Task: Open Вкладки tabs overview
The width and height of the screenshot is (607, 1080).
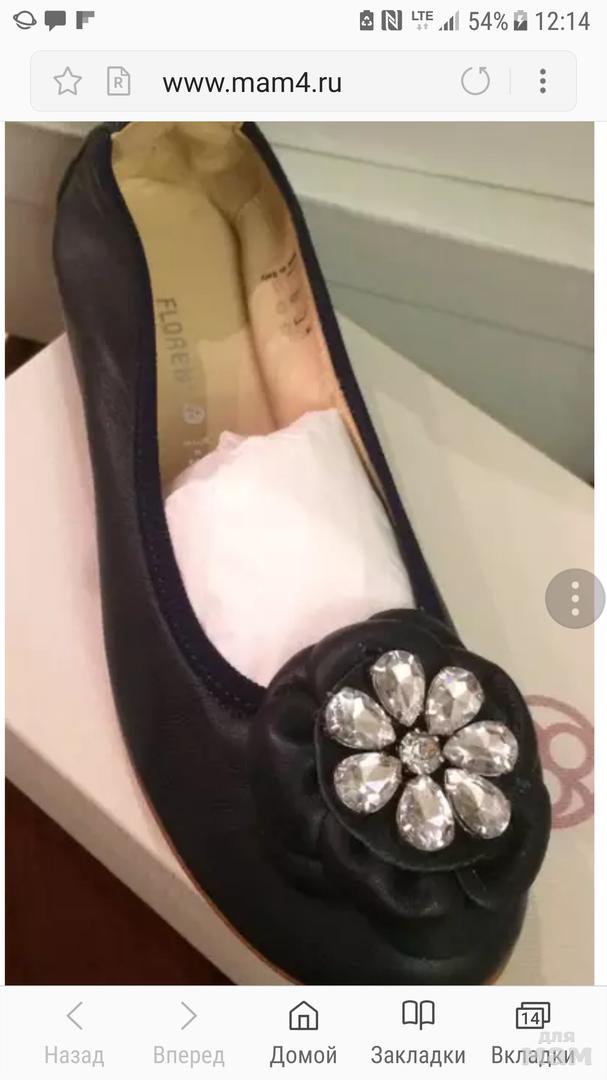Action: (x=533, y=1033)
